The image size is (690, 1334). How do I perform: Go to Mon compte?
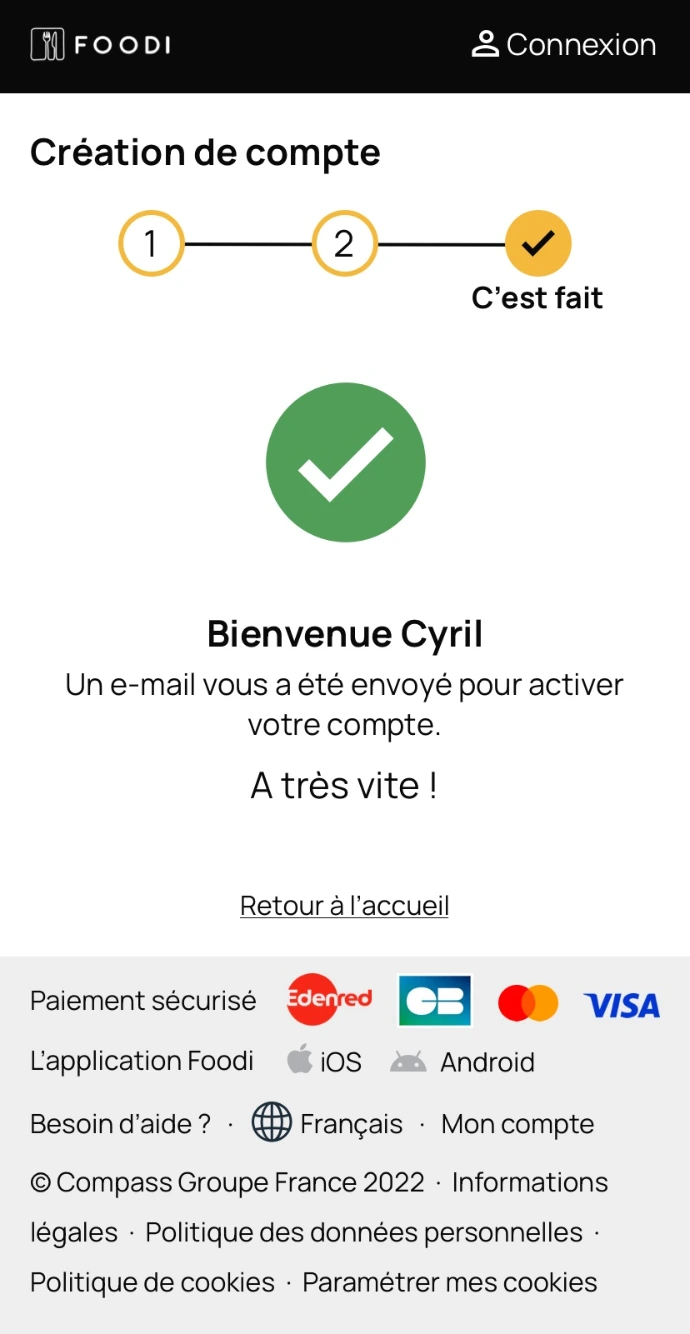[517, 1124]
